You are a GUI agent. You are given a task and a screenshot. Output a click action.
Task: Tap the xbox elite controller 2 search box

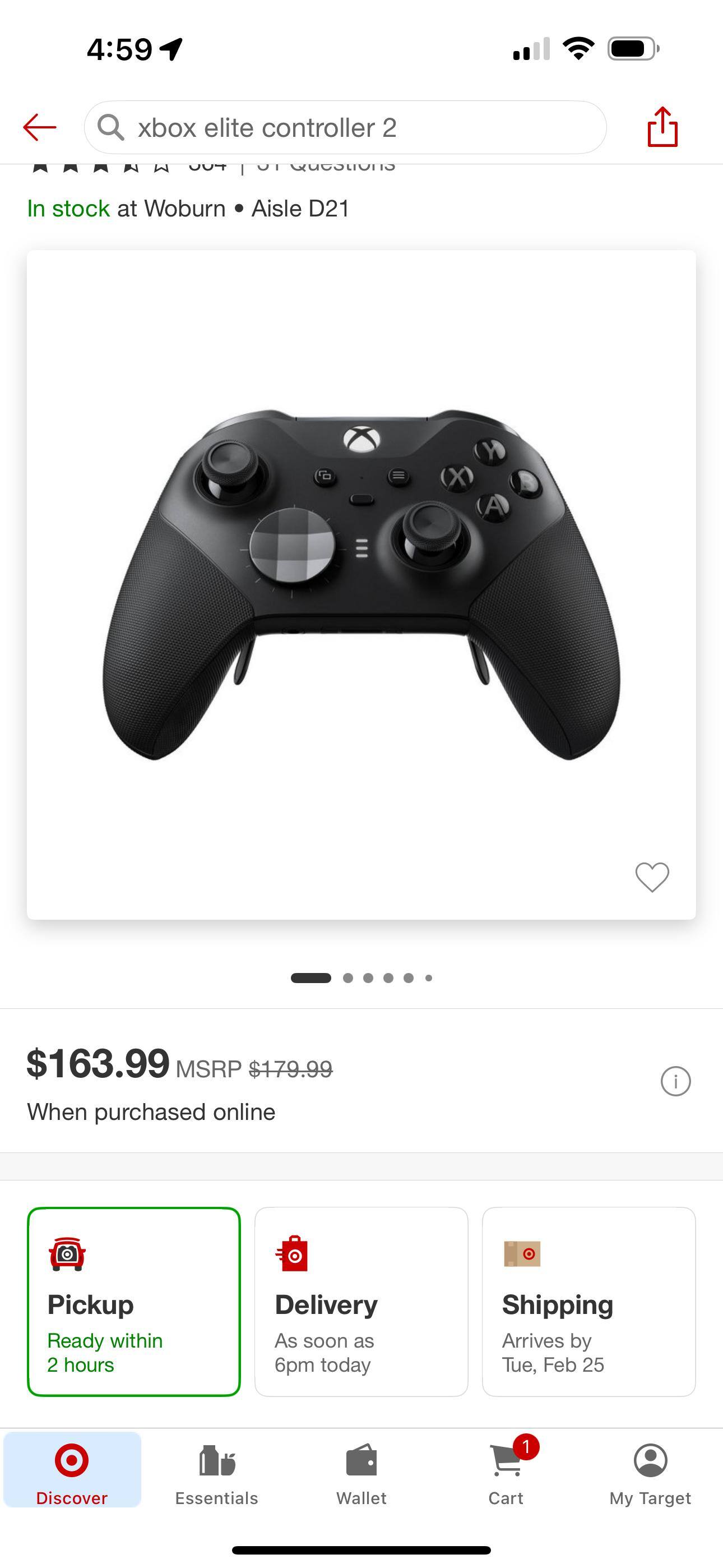[345, 127]
